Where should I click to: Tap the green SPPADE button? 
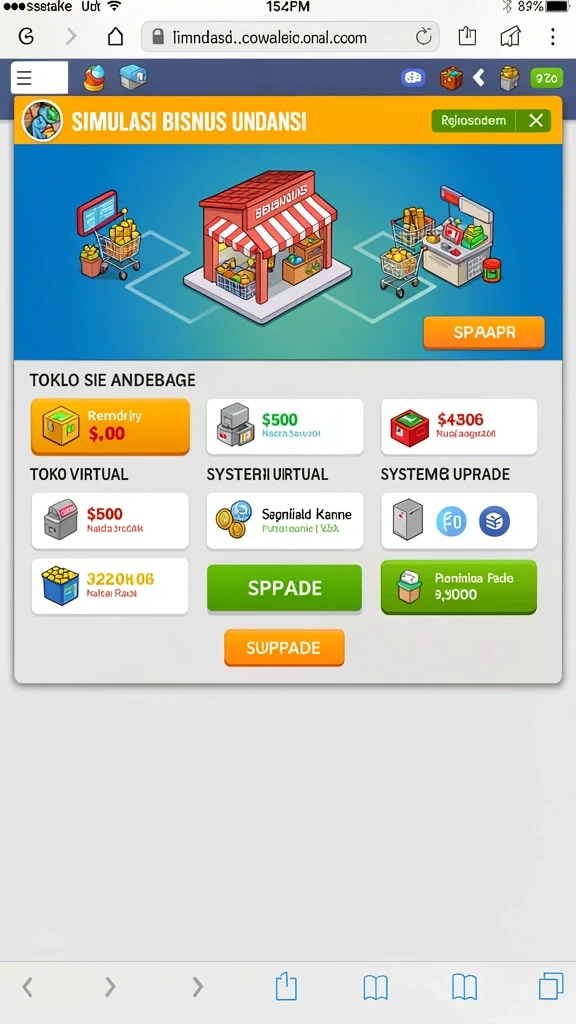point(284,588)
